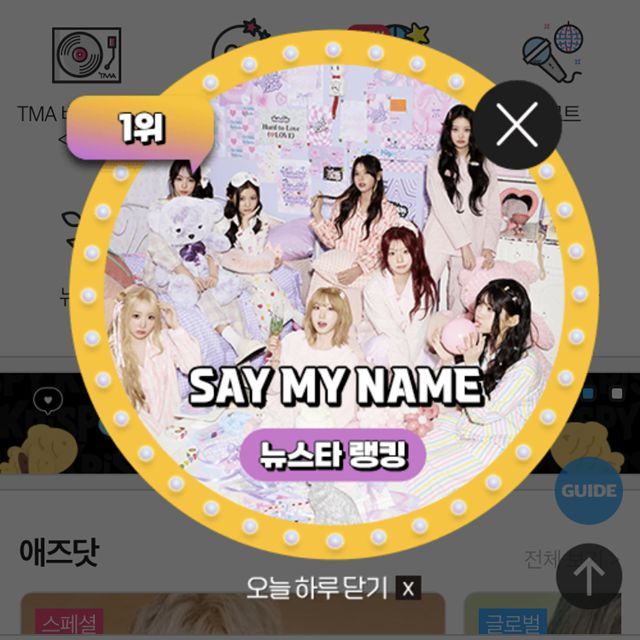Close the popup with the X button
Screen dimensions: 640x640
(517, 125)
